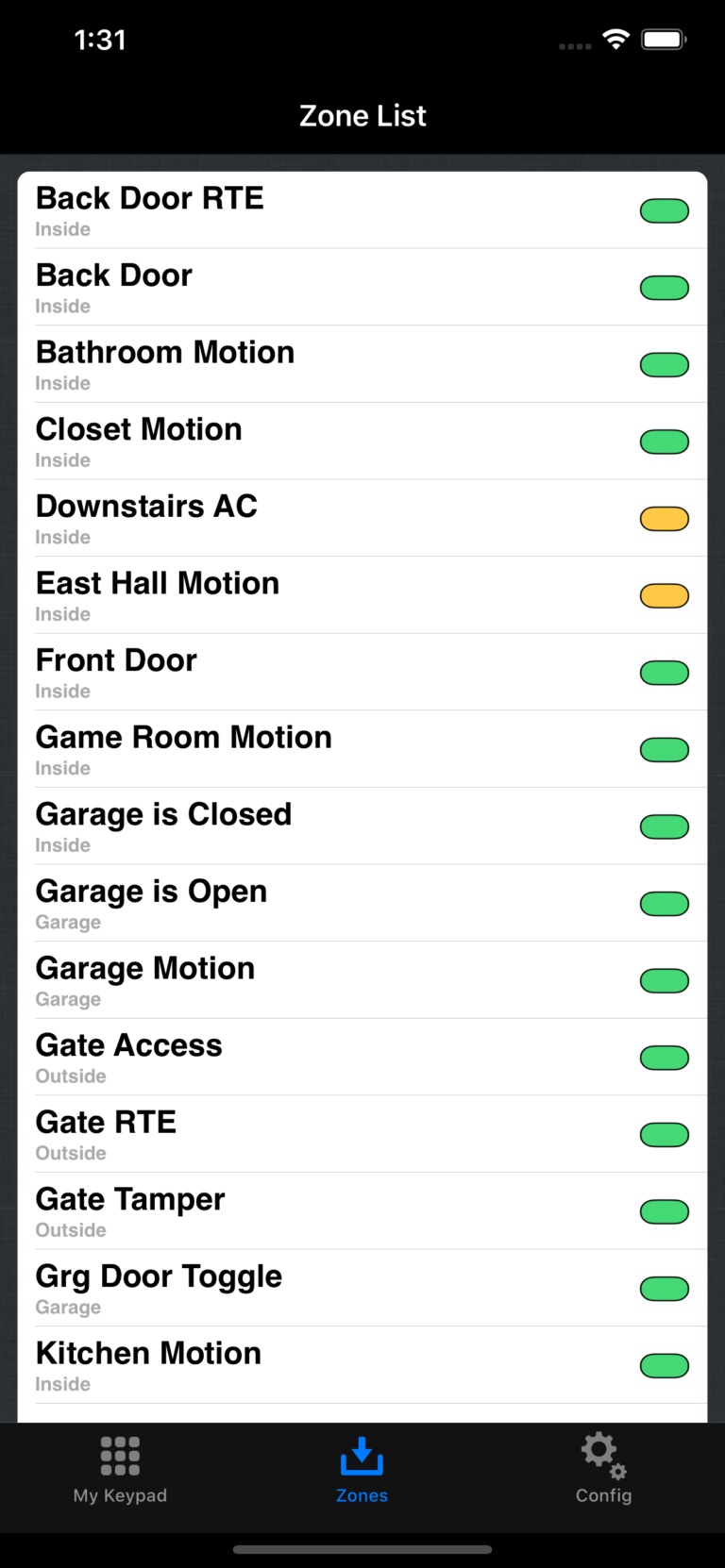Open the Grg Door Toggle zone
Viewport: 725px width, 1568px height.
(362, 1289)
